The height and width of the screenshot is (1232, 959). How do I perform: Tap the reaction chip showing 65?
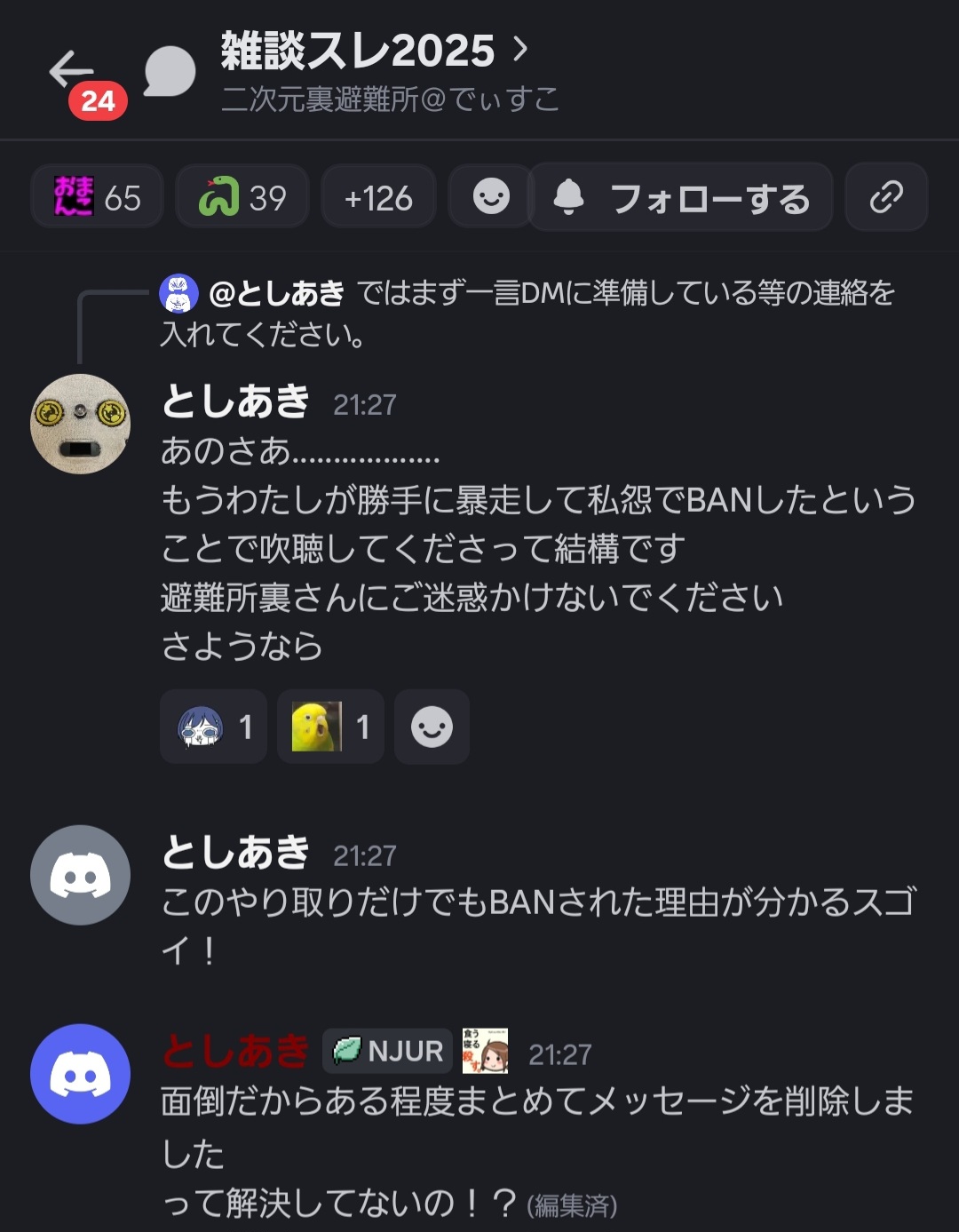pos(98,197)
